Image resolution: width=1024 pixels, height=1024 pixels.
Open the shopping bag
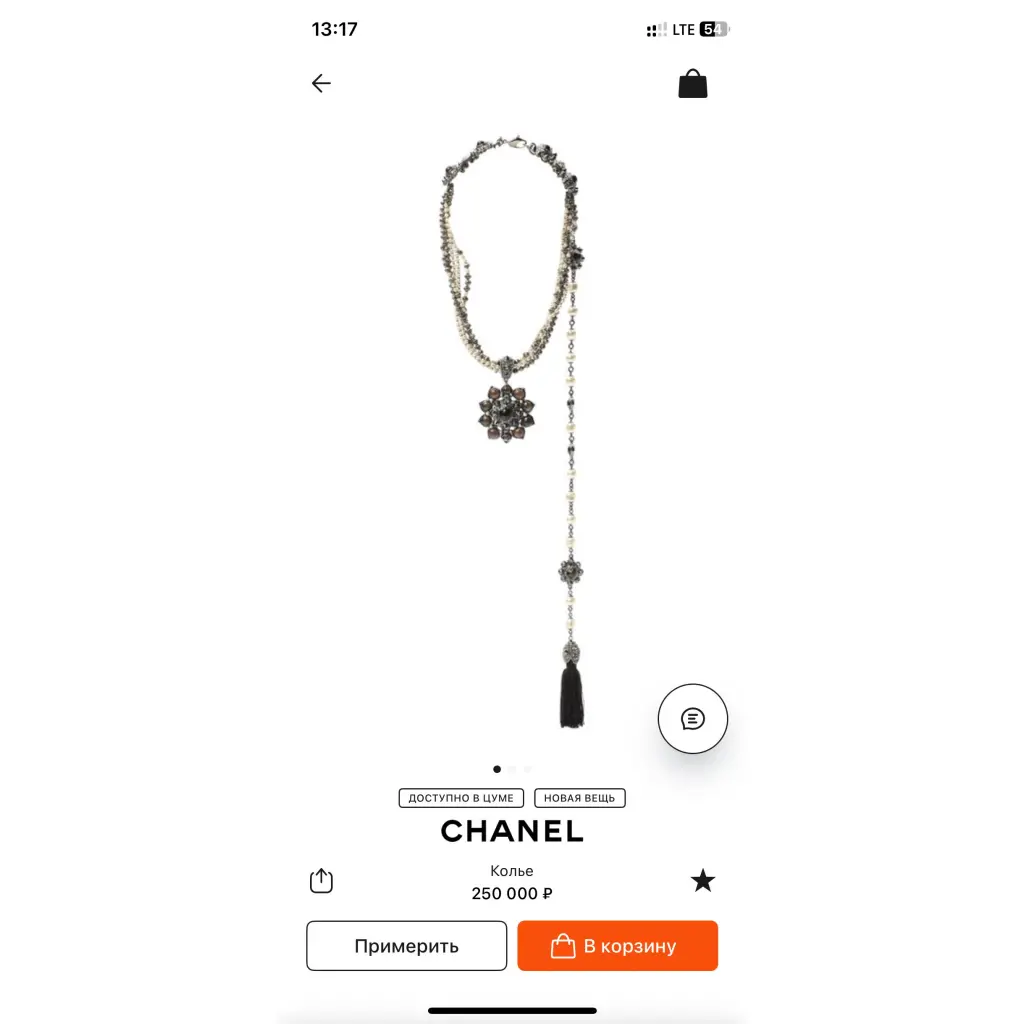[x=692, y=84]
